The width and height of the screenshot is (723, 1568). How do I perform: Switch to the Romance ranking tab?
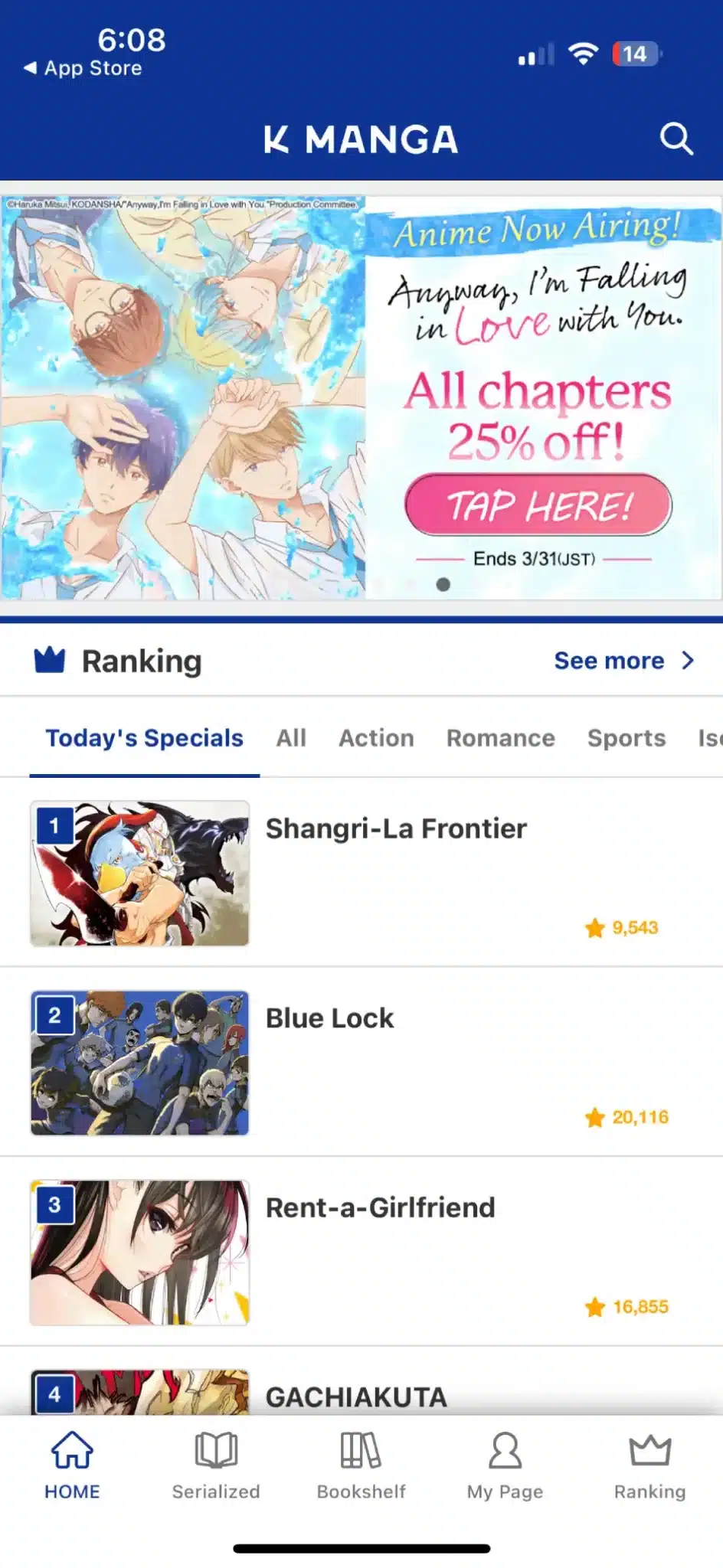[500, 738]
